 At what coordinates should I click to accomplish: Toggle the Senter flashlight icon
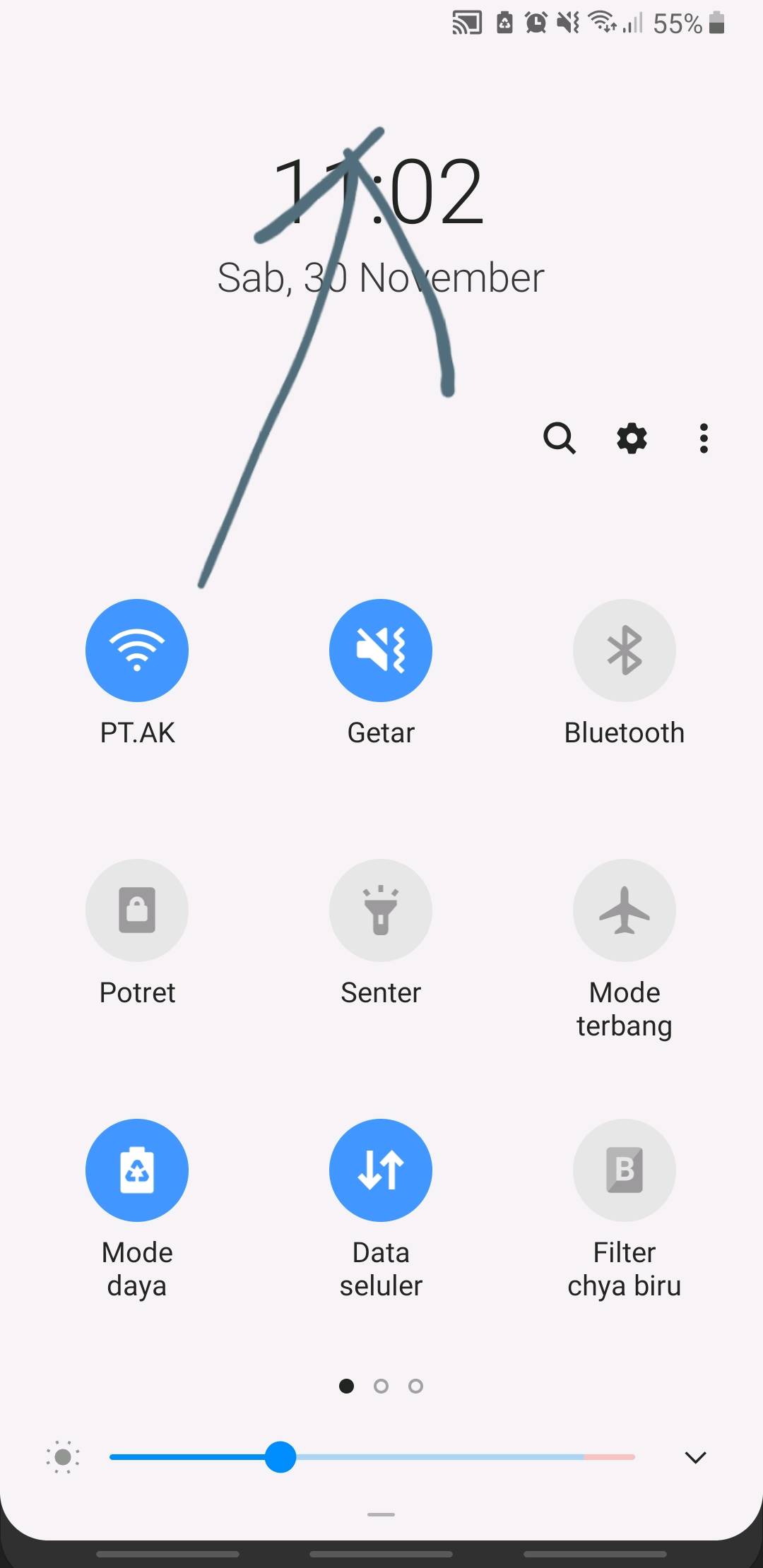point(381,910)
